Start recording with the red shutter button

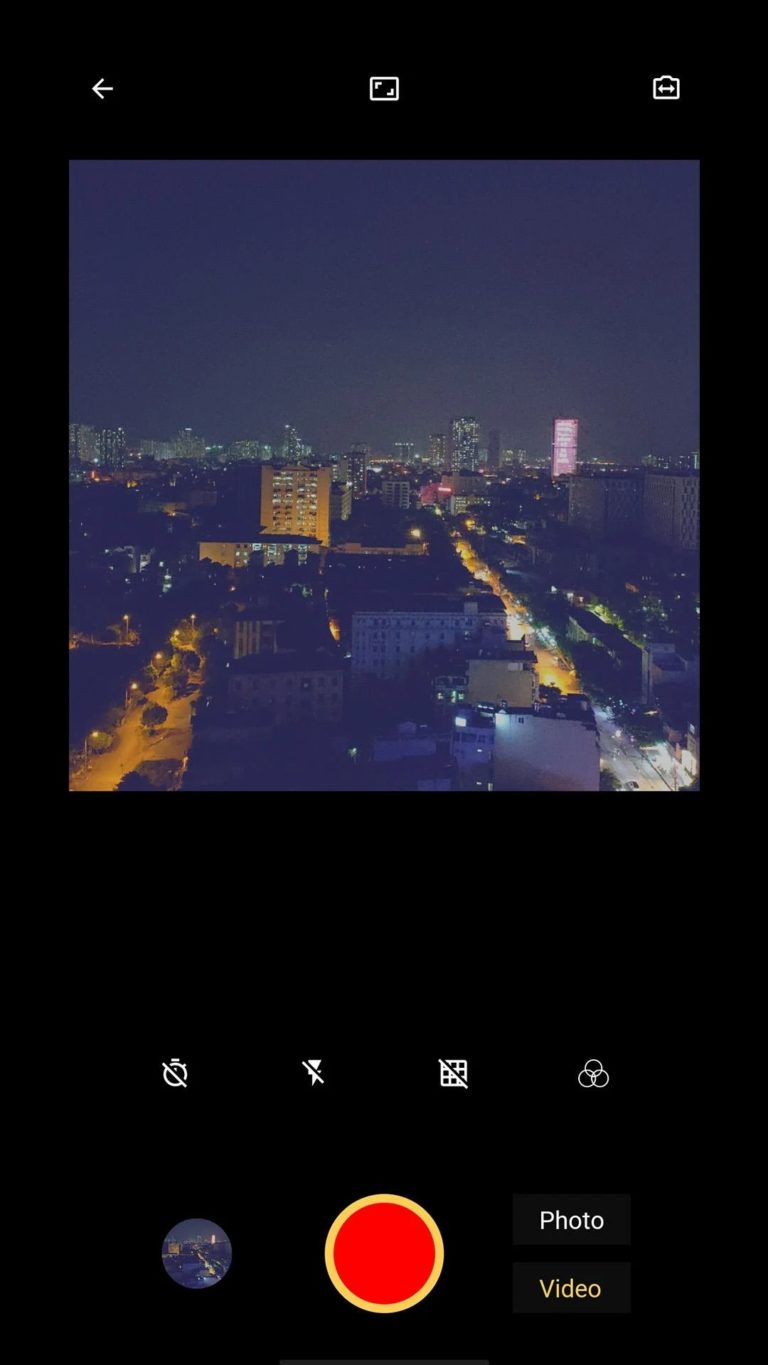(x=384, y=1252)
